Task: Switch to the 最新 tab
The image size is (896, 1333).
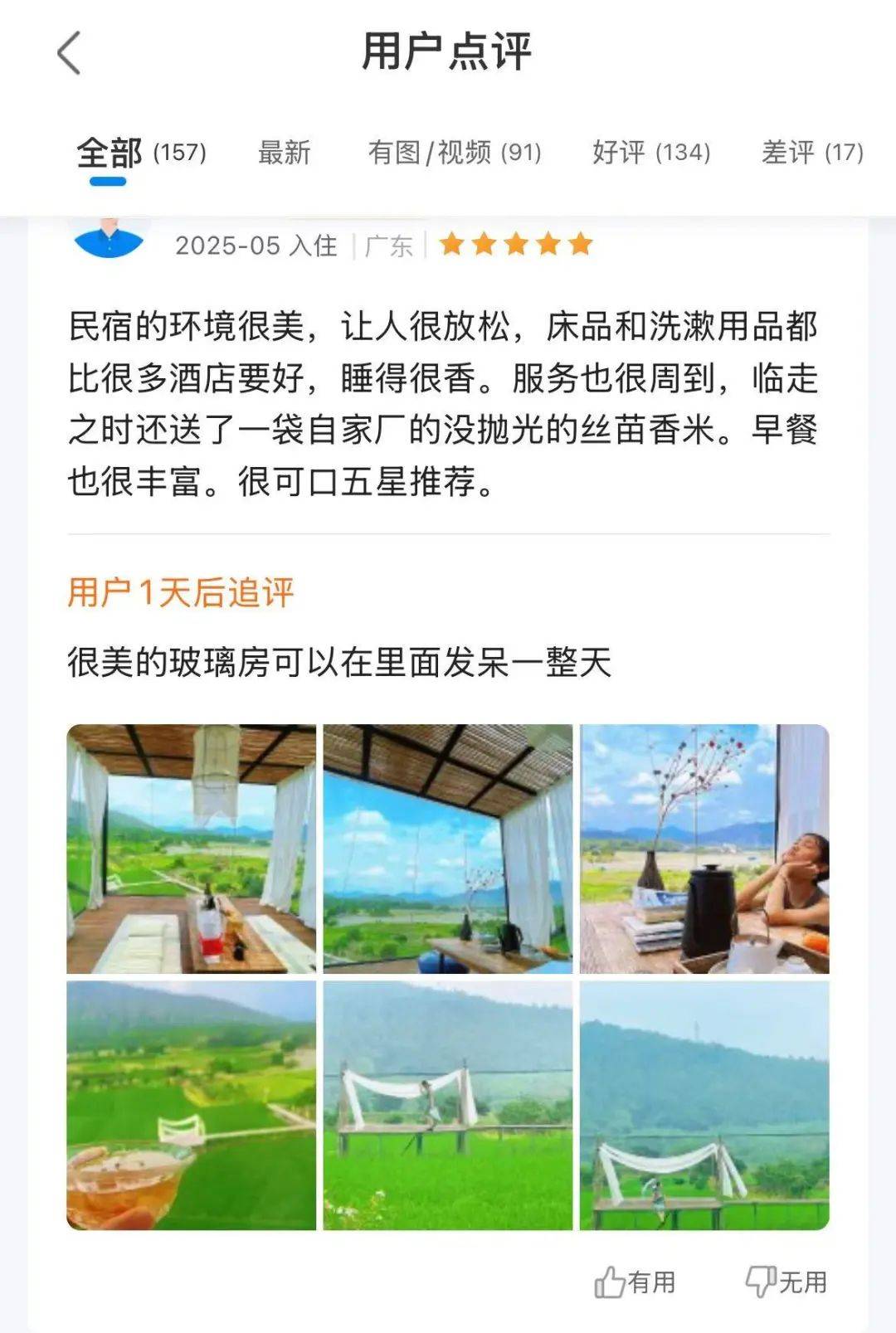Action: click(x=284, y=153)
